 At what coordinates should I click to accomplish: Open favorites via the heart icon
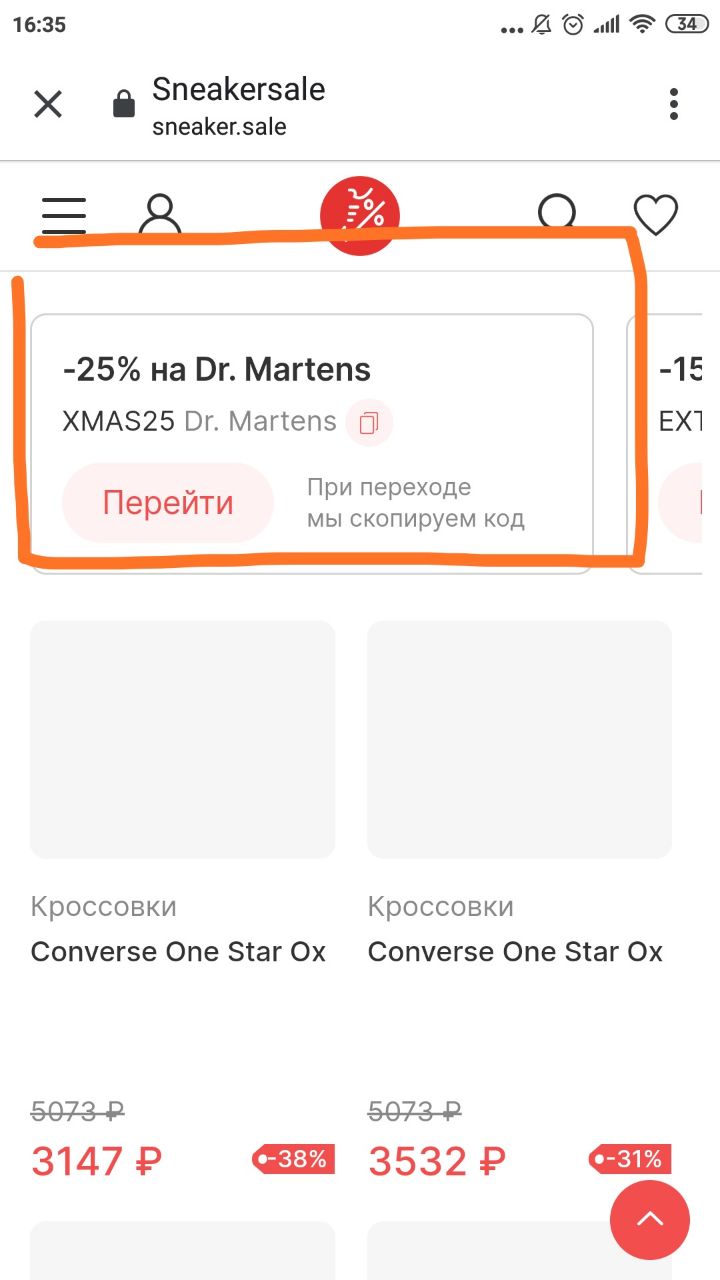click(x=656, y=215)
